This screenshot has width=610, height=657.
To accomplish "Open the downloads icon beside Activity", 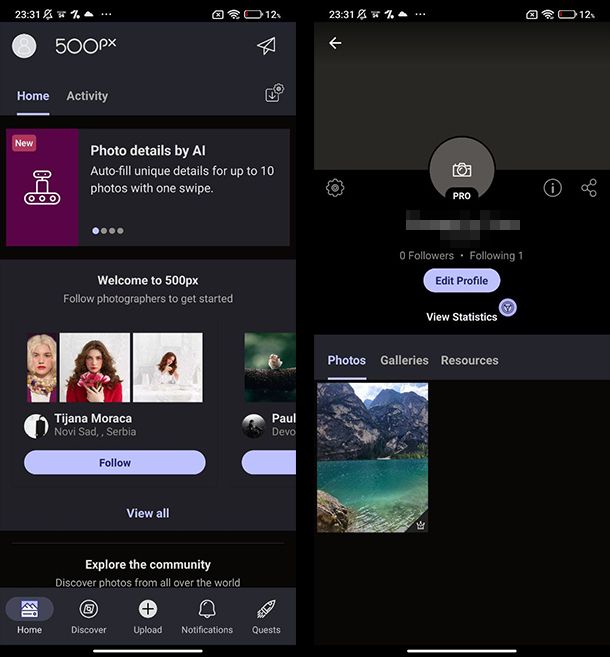I will pyautogui.click(x=273, y=94).
